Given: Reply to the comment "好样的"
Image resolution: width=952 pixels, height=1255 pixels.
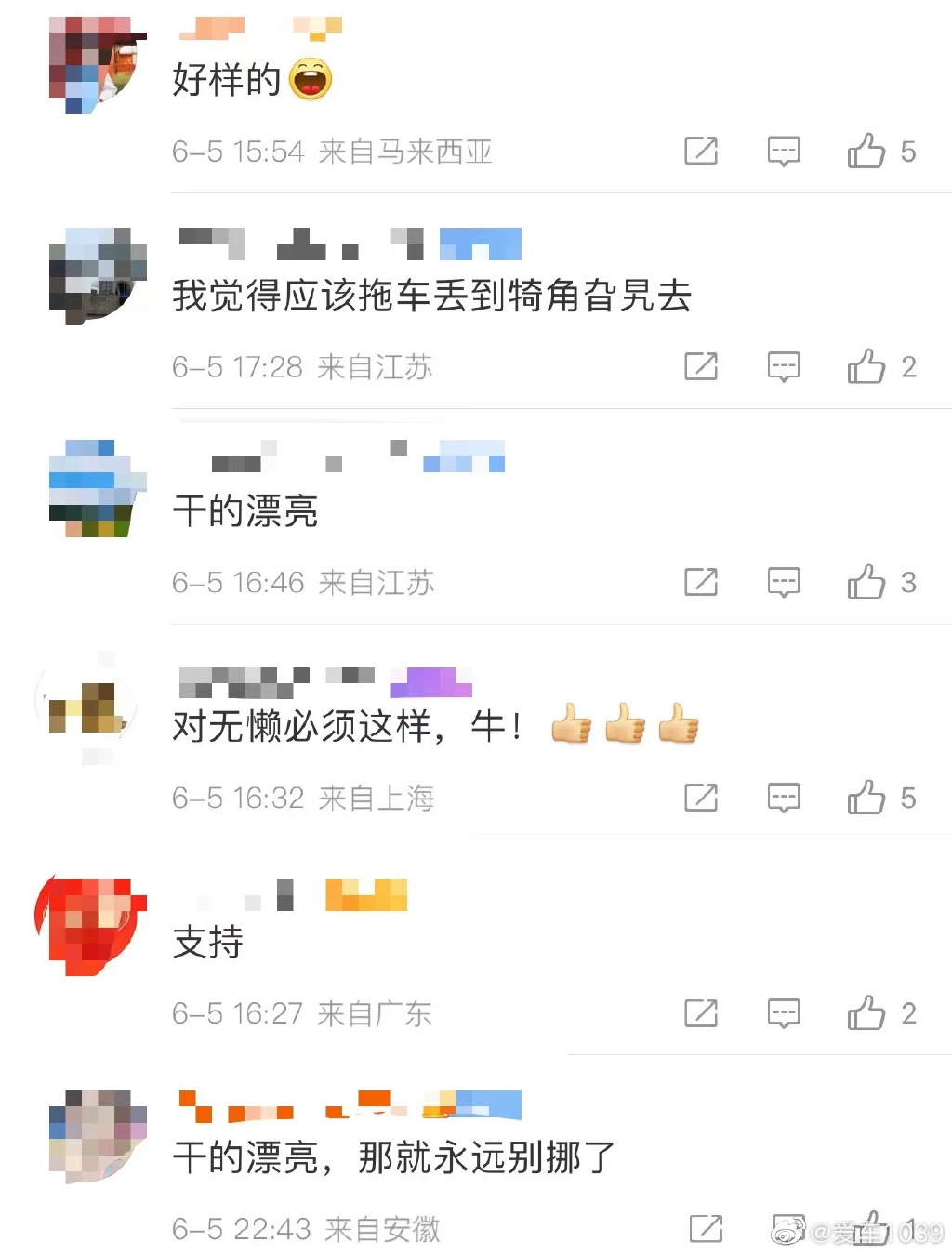Looking at the screenshot, I should click(x=784, y=151).
